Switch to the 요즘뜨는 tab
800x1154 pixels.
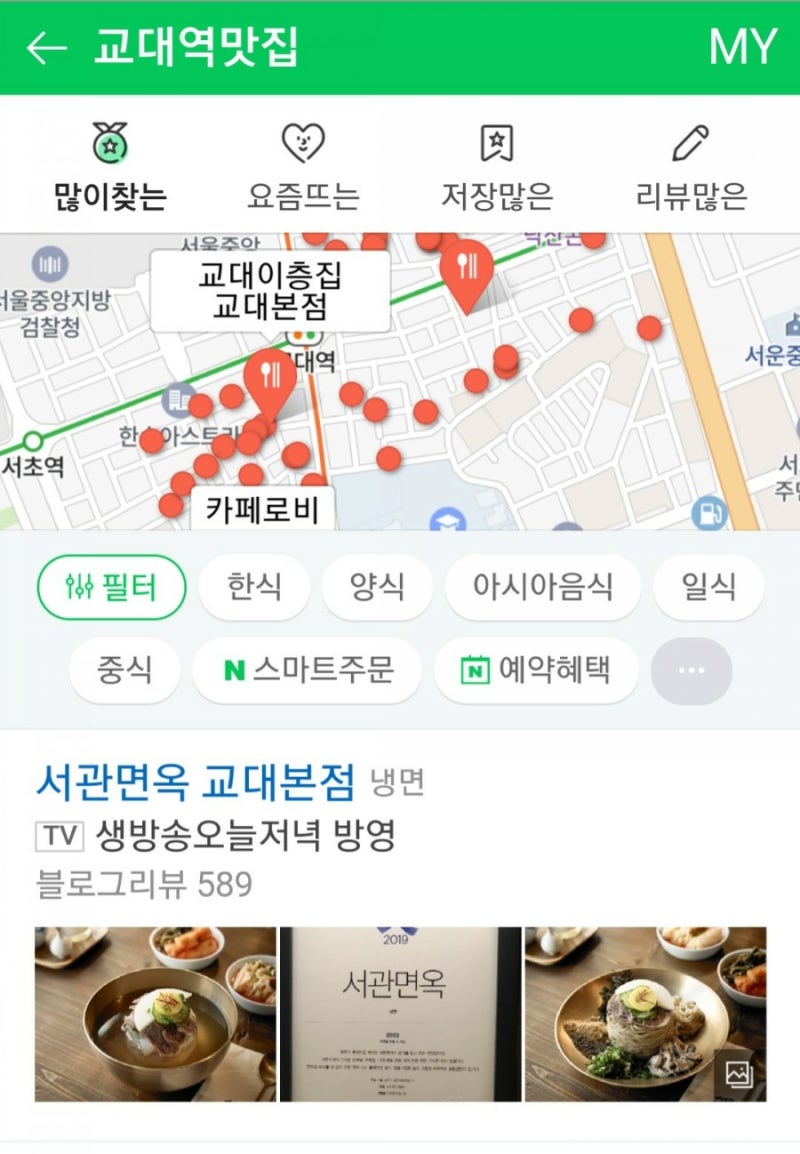pyautogui.click(x=303, y=168)
